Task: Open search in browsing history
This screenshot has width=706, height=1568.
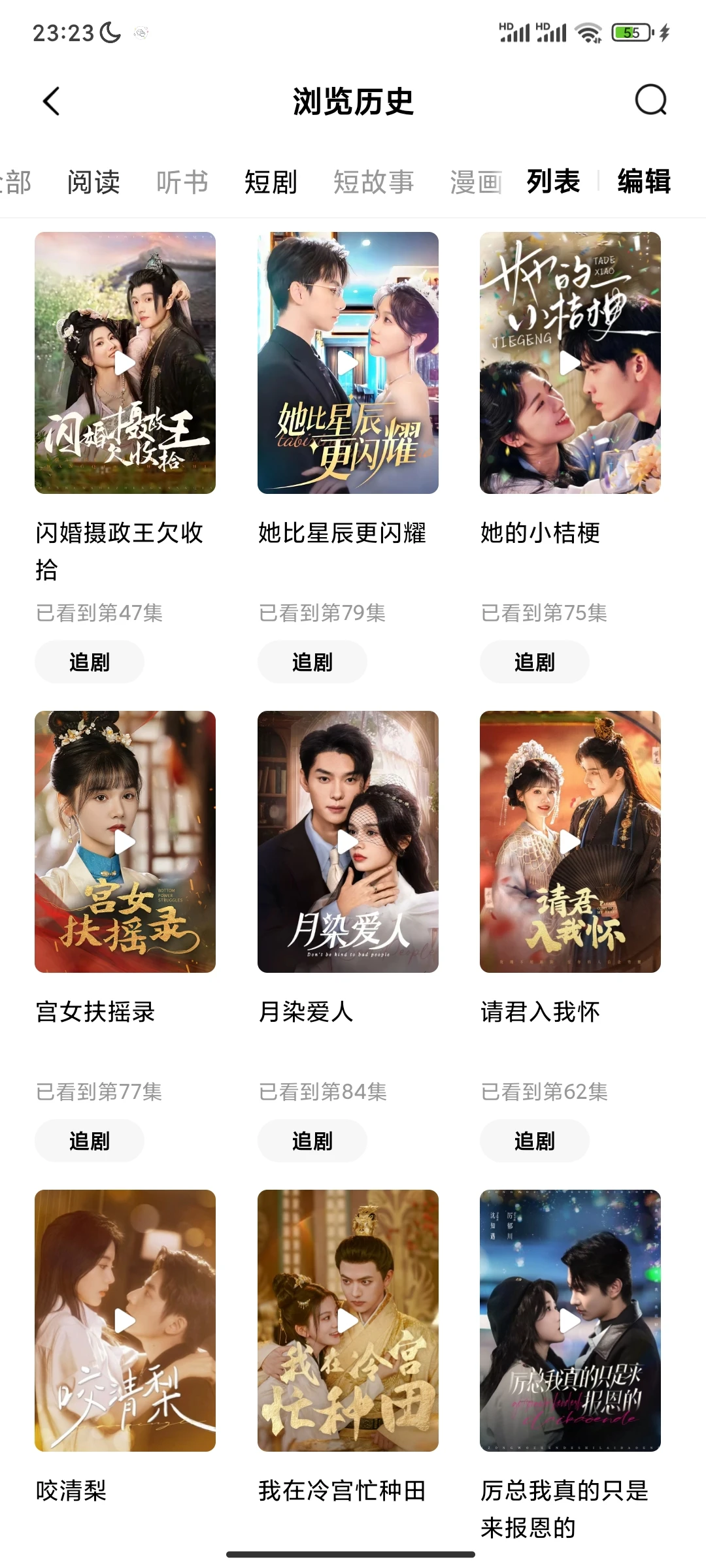Action: pyautogui.click(x=650, y=100)
